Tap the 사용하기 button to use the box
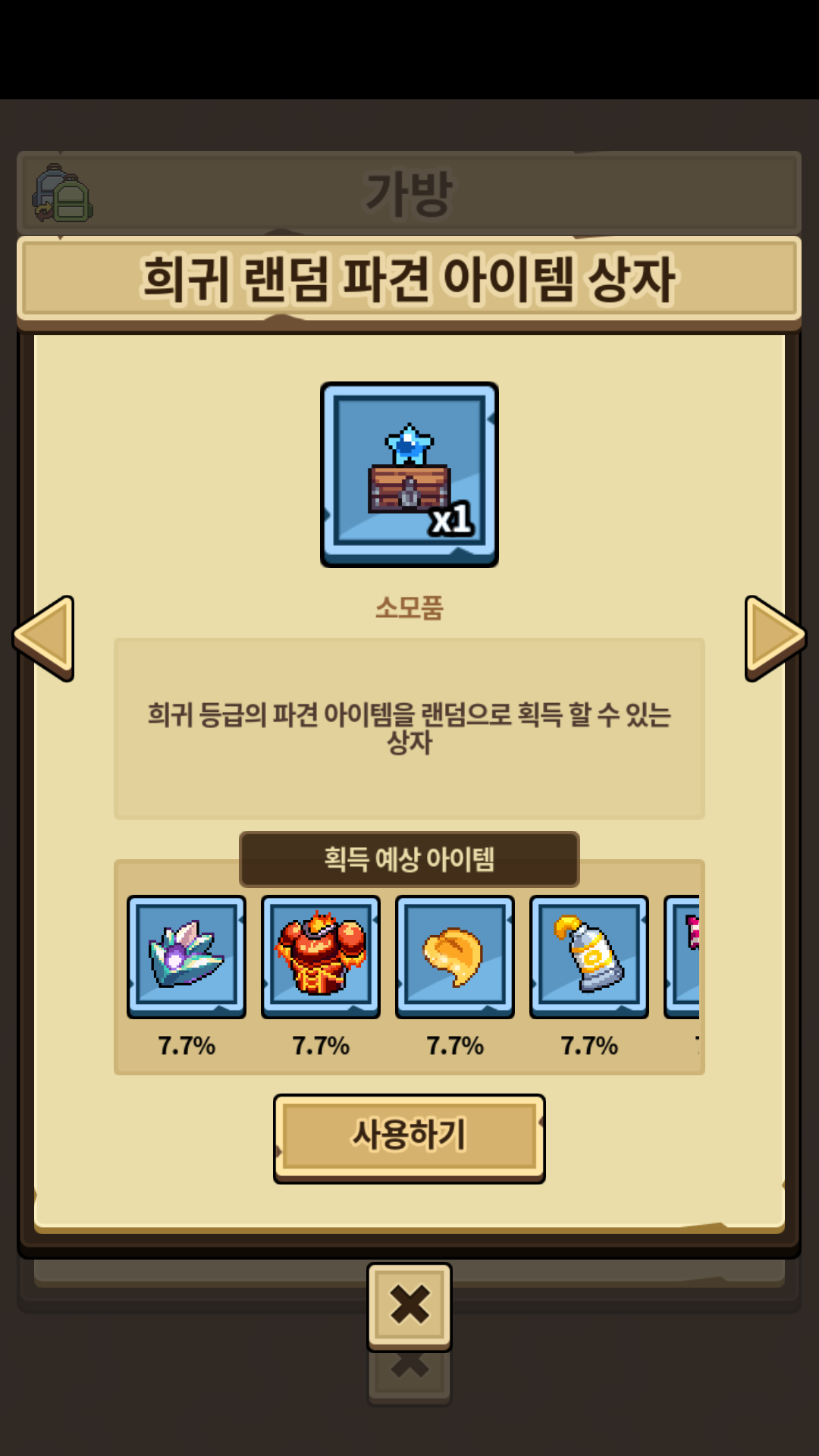 409,1136
